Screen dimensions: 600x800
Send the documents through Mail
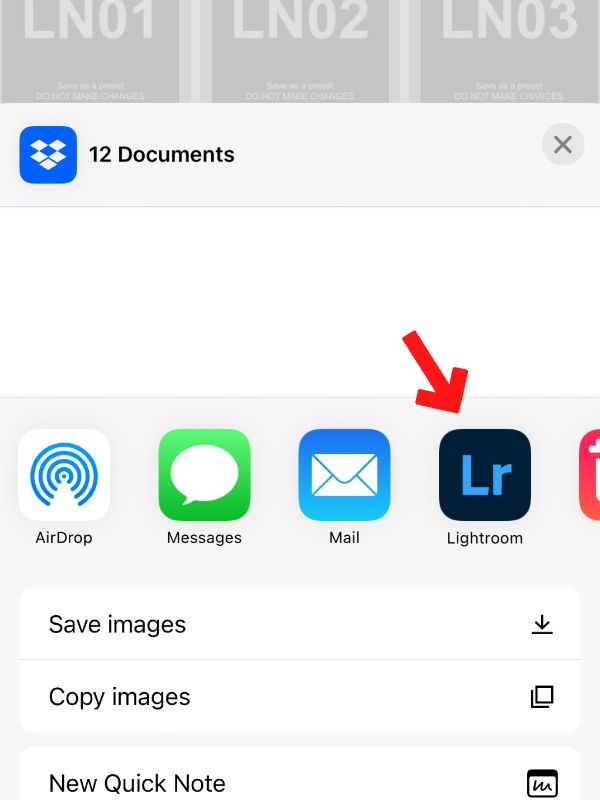tap(344, 475)
